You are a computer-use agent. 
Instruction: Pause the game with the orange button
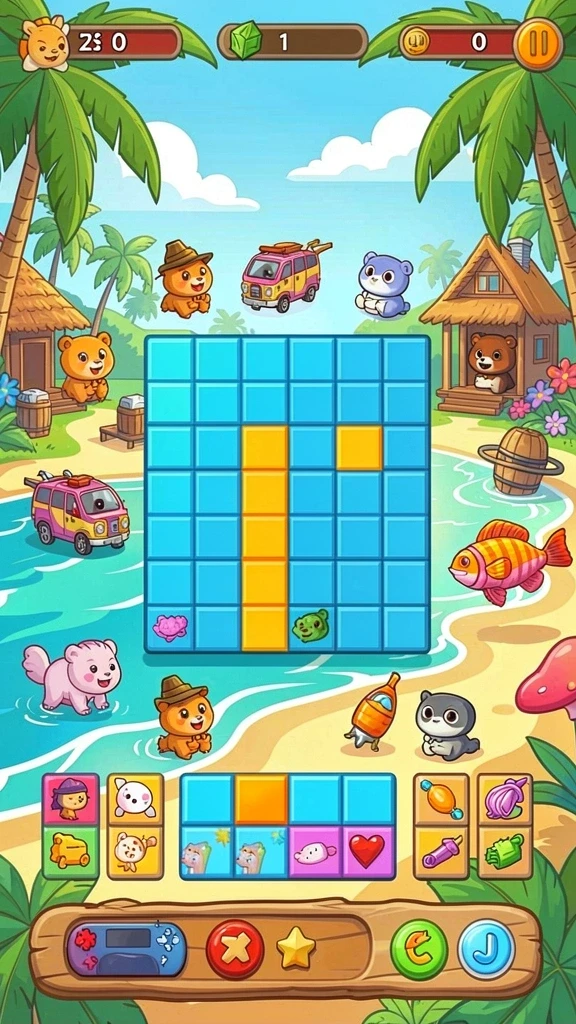[538, 44]
